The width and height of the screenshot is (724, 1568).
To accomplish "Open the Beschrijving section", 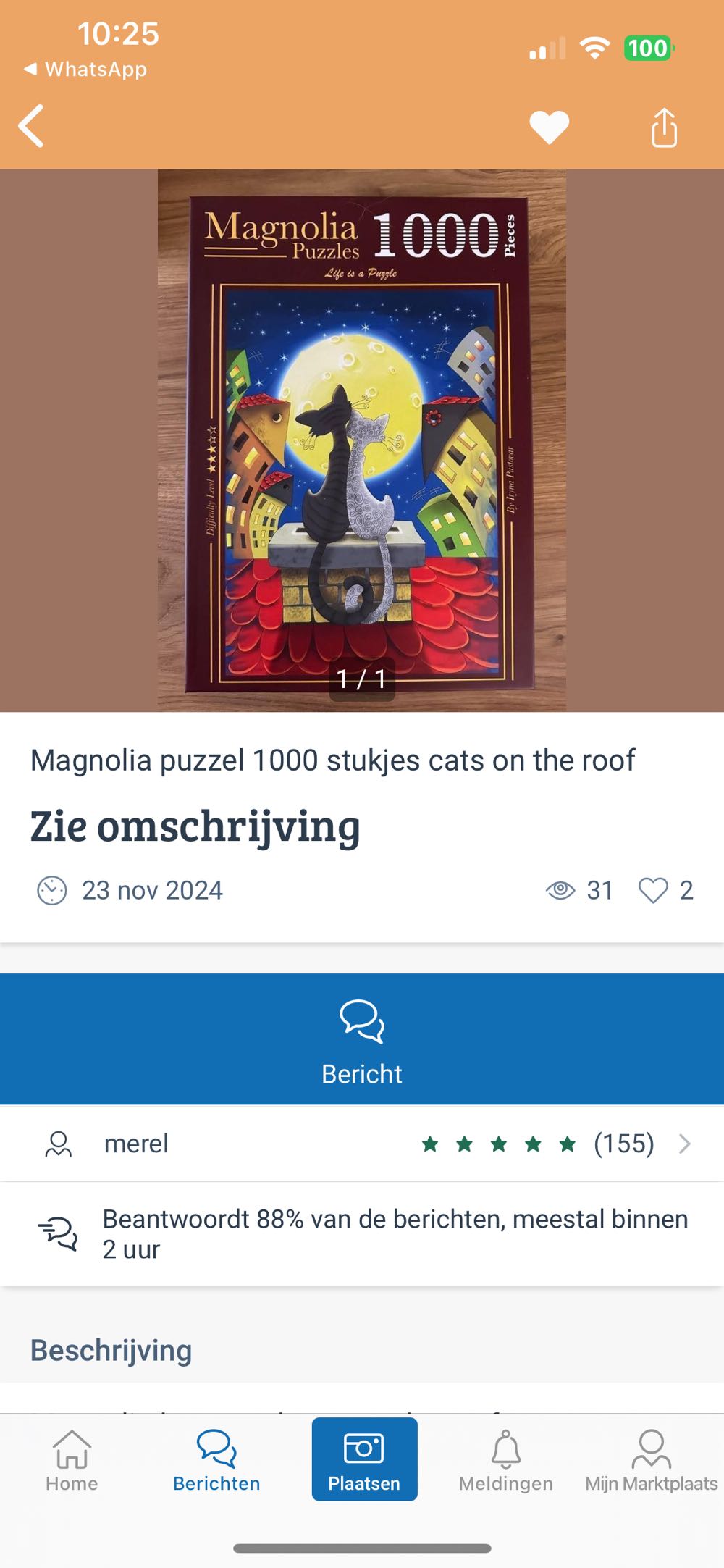I will pos(110,1349).
